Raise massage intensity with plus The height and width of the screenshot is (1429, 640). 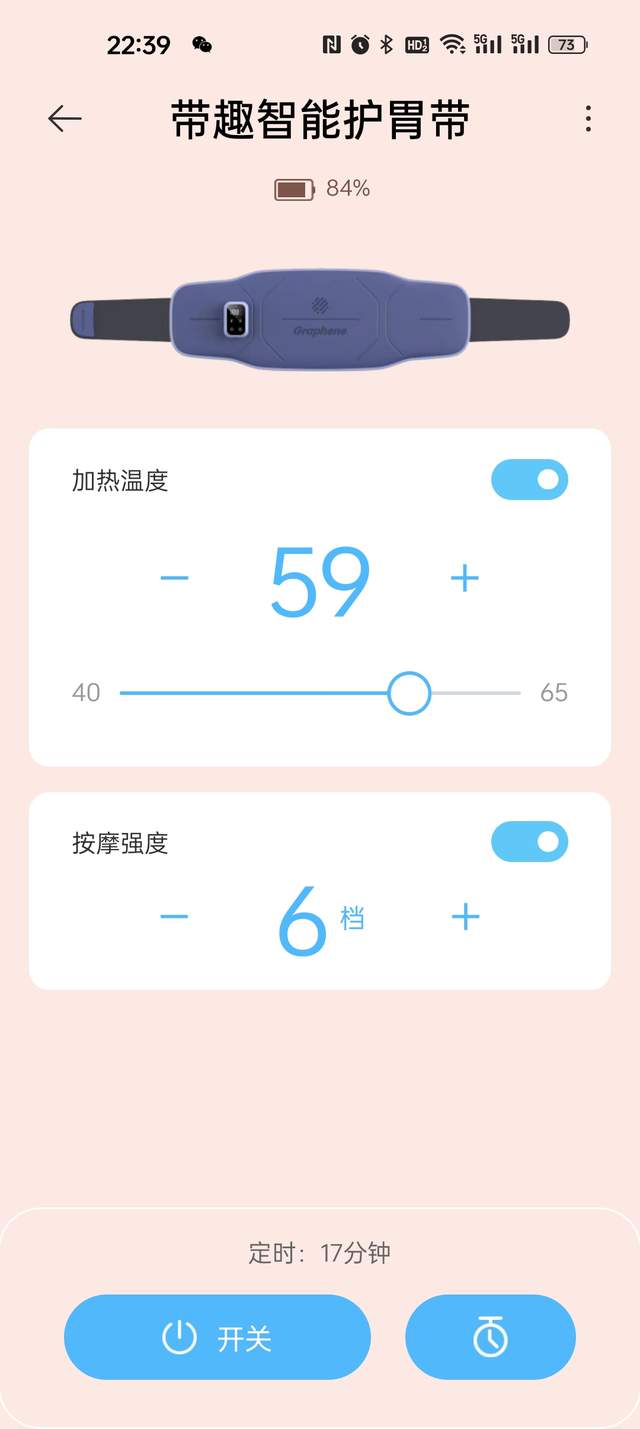tap(465, 917)
